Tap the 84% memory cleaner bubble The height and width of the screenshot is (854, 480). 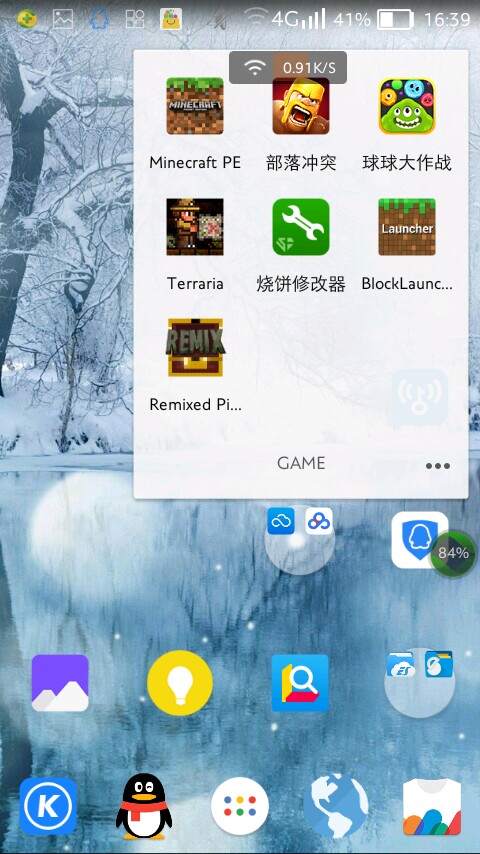pyautogui.click(x=453, y=554)
